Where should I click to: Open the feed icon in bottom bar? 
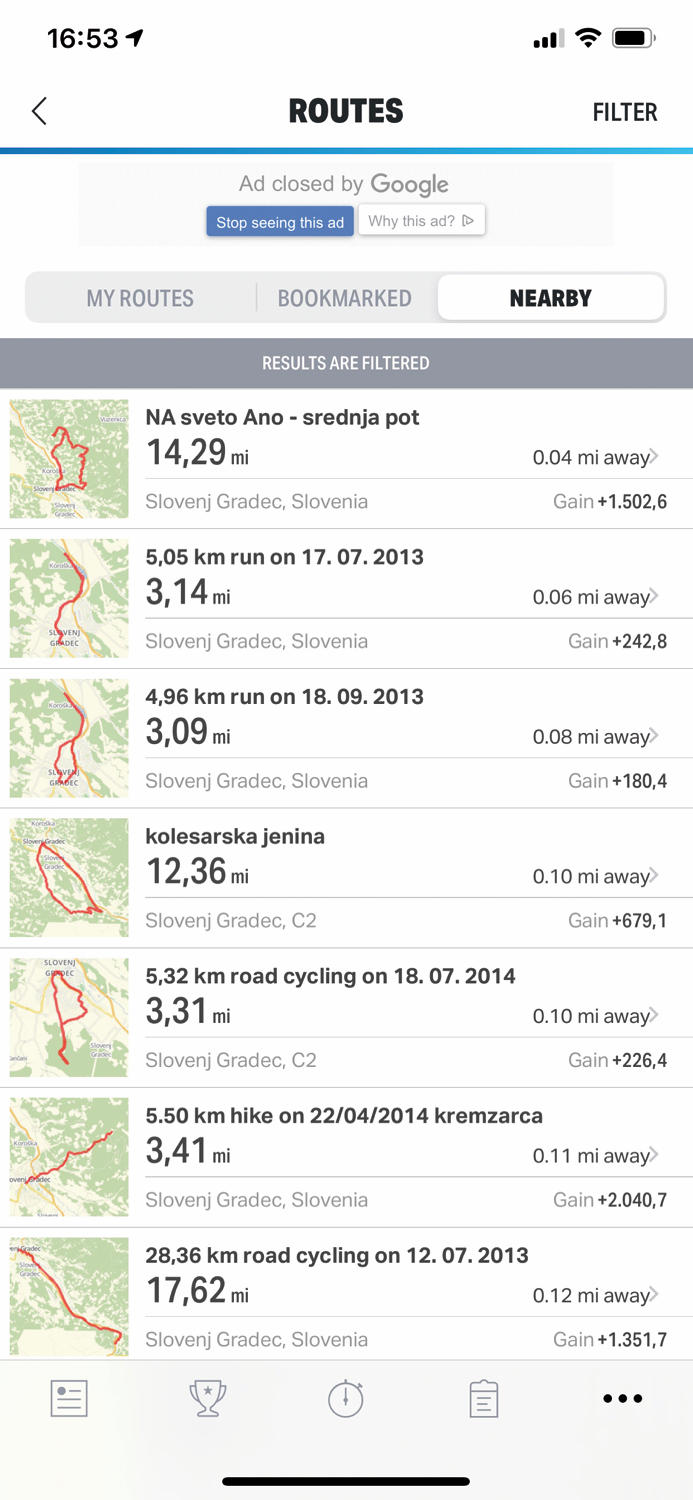[x=69, y=1398]
